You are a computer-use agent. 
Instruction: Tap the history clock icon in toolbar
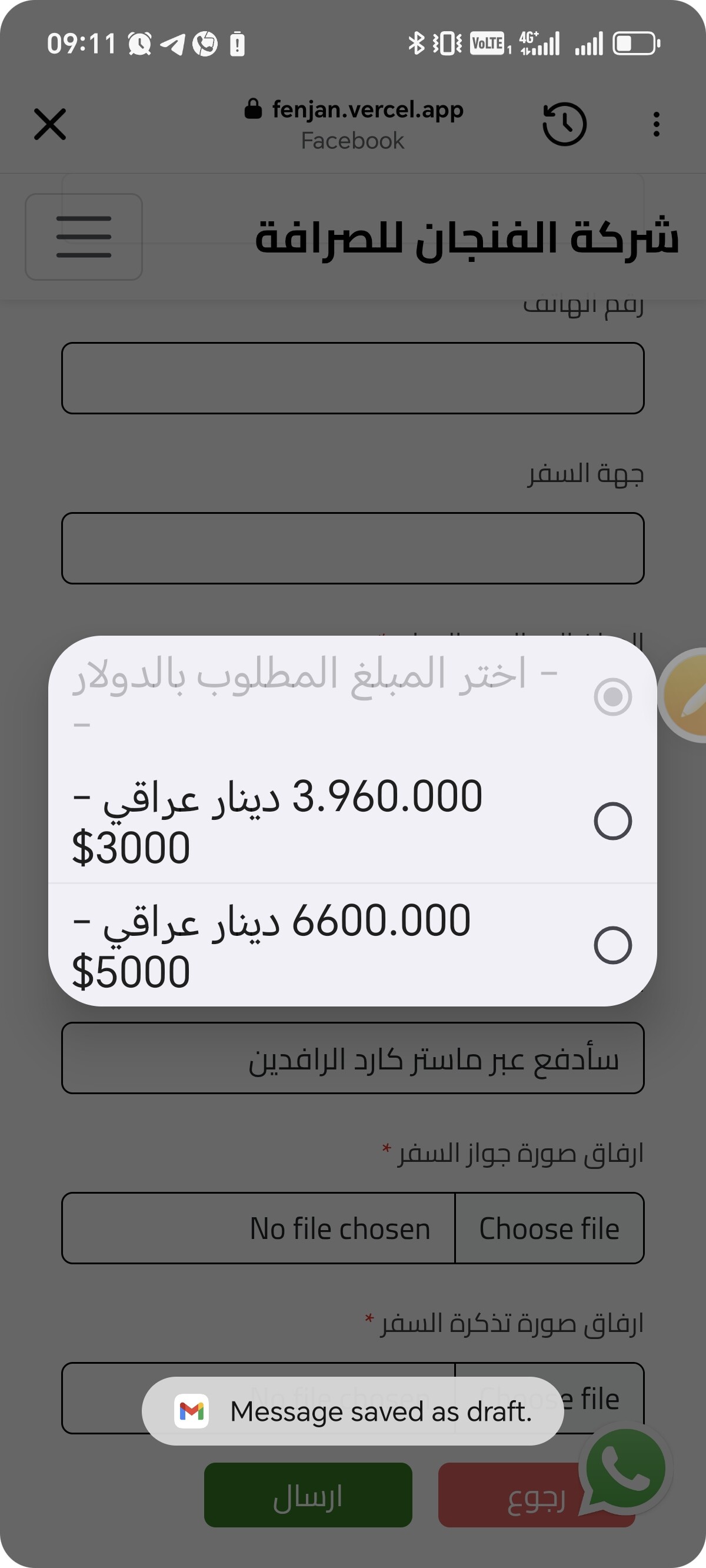coord(564,124)
